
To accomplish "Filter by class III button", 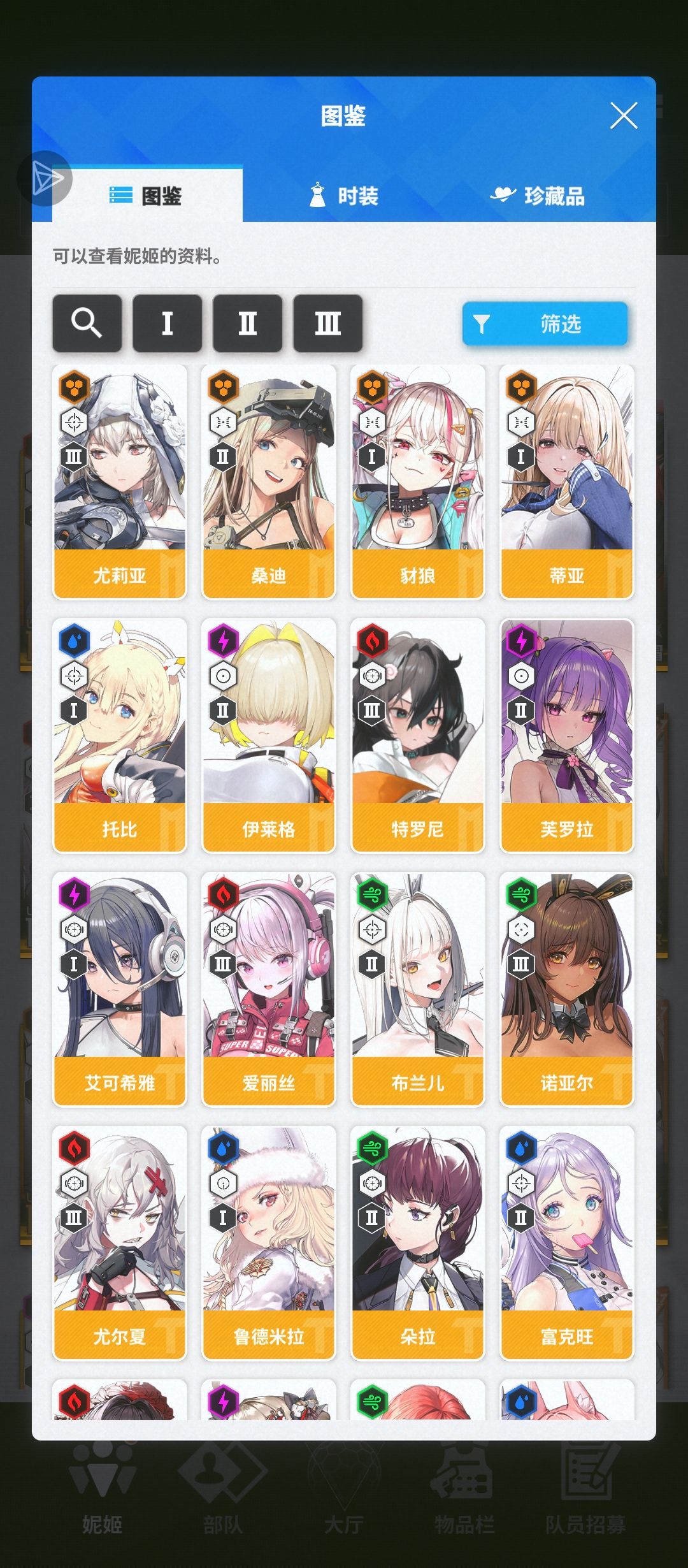I will [x=328, y=323].
